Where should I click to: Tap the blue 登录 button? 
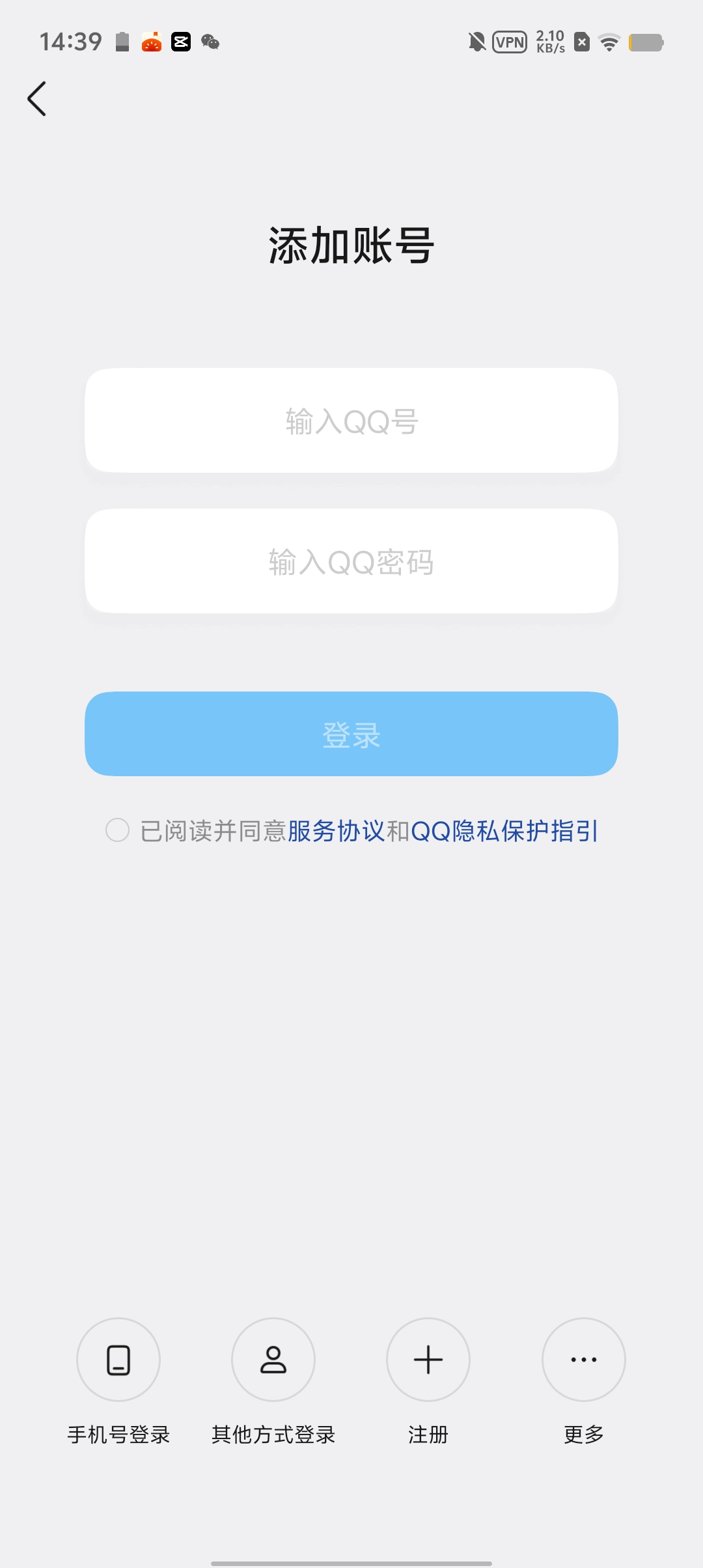(x=351, y=734)
